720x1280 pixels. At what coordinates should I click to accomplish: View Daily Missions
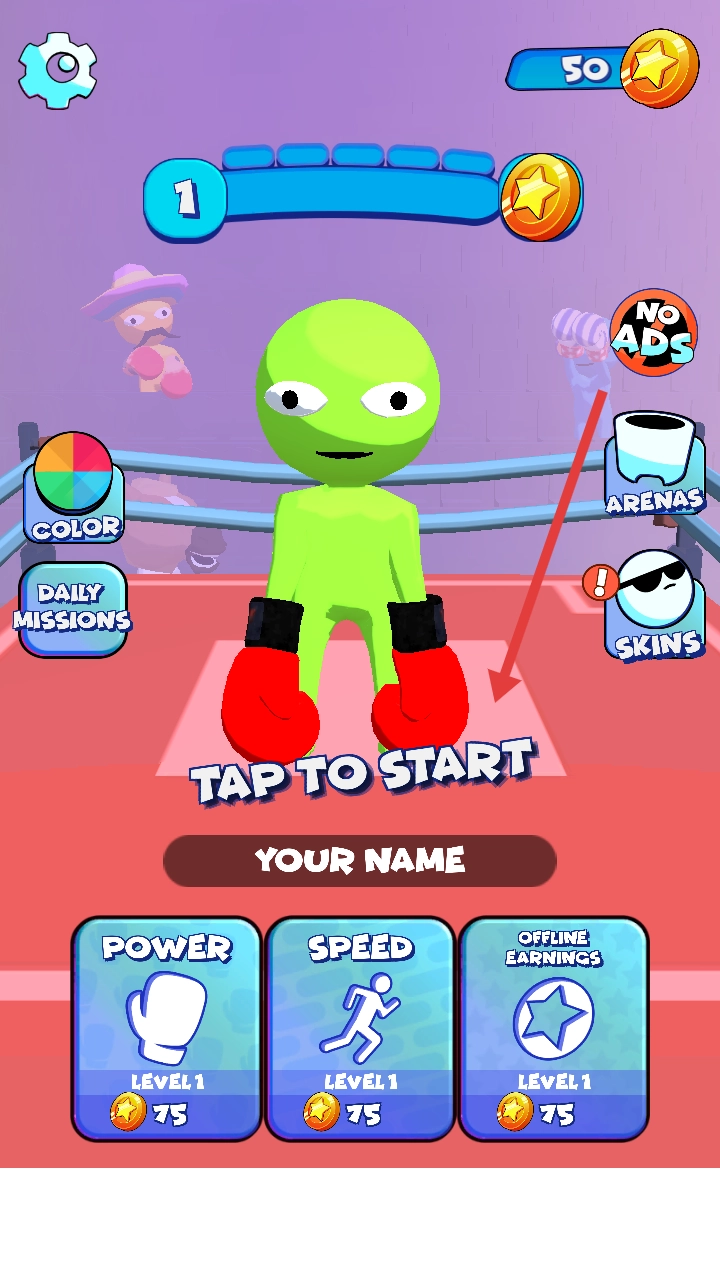pyautogui.click(x=72, y=609)
